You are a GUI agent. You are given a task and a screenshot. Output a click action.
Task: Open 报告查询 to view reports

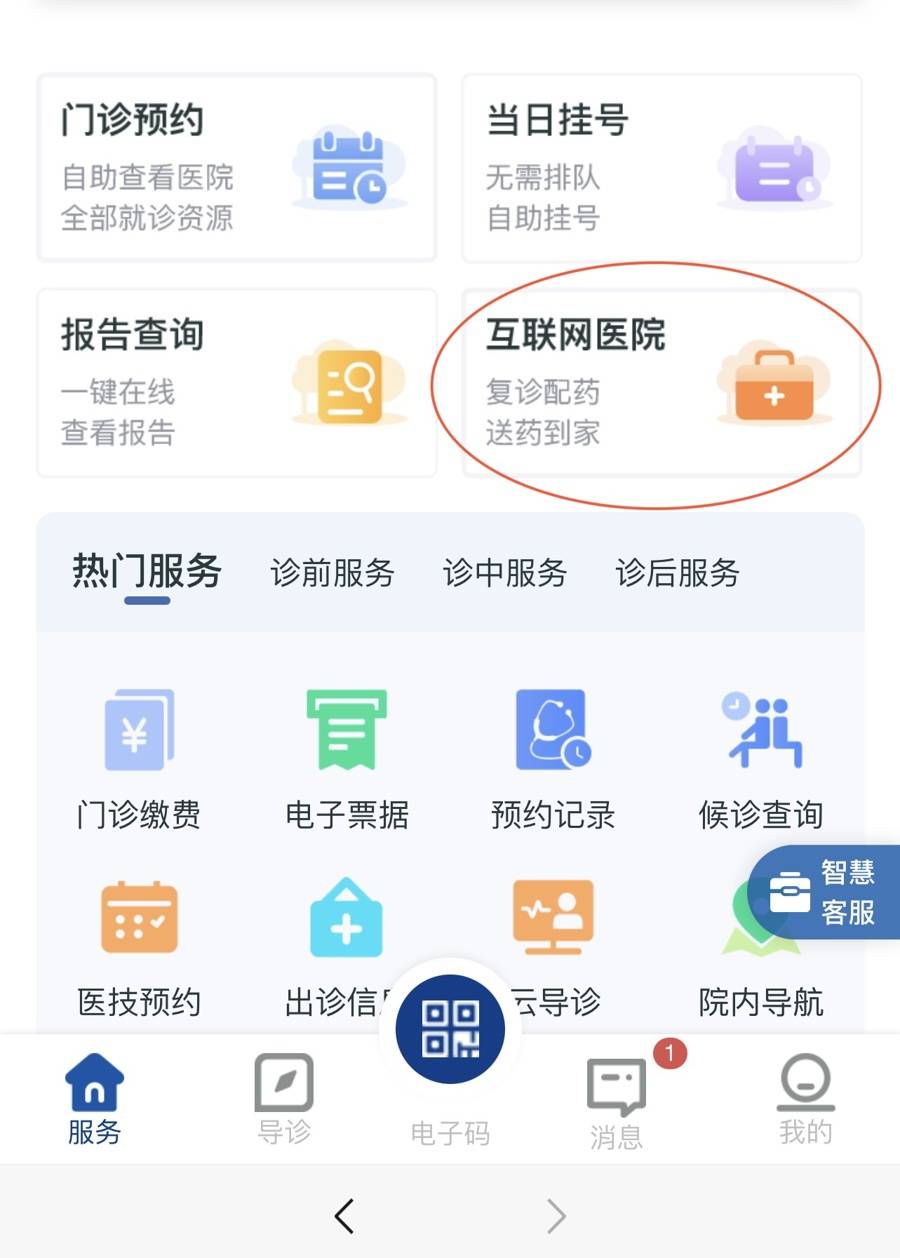237,383
